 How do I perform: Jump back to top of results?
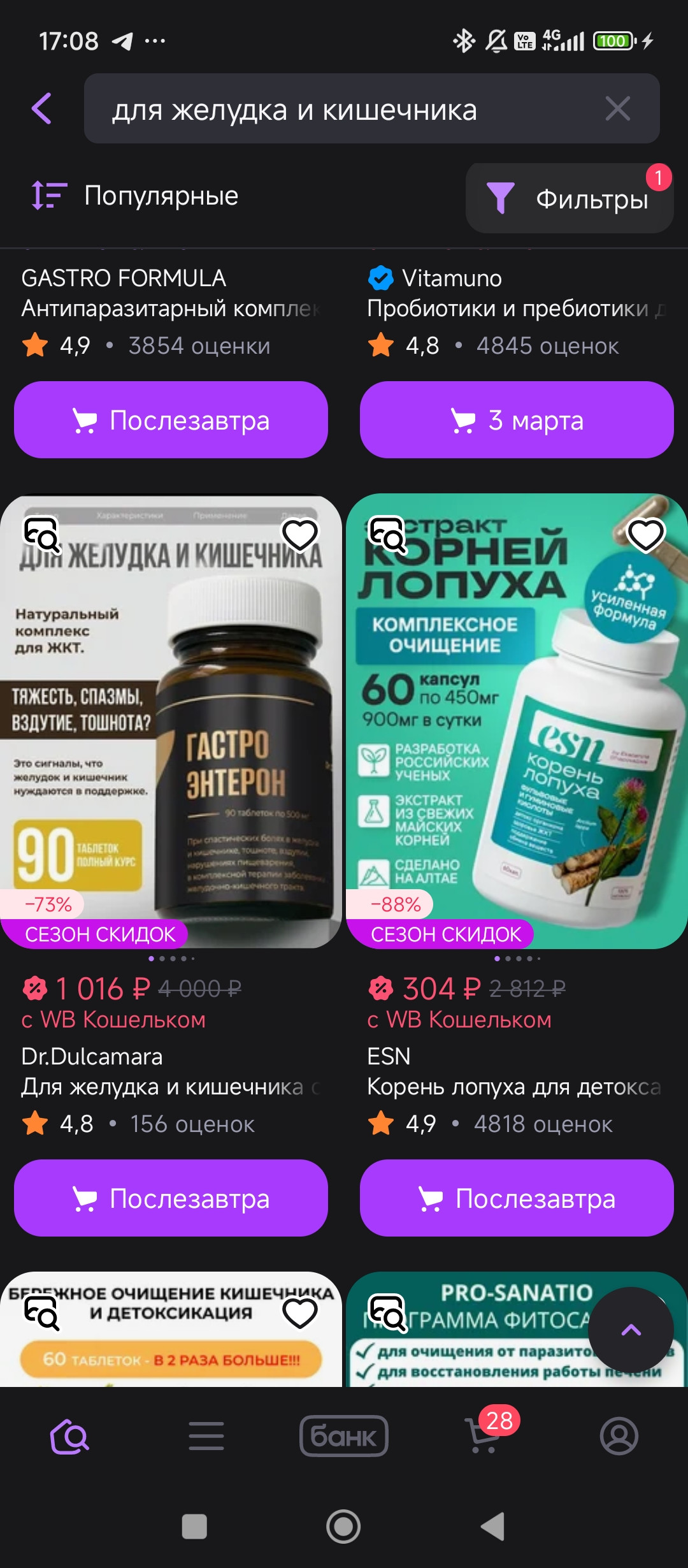pos(631,1330)
